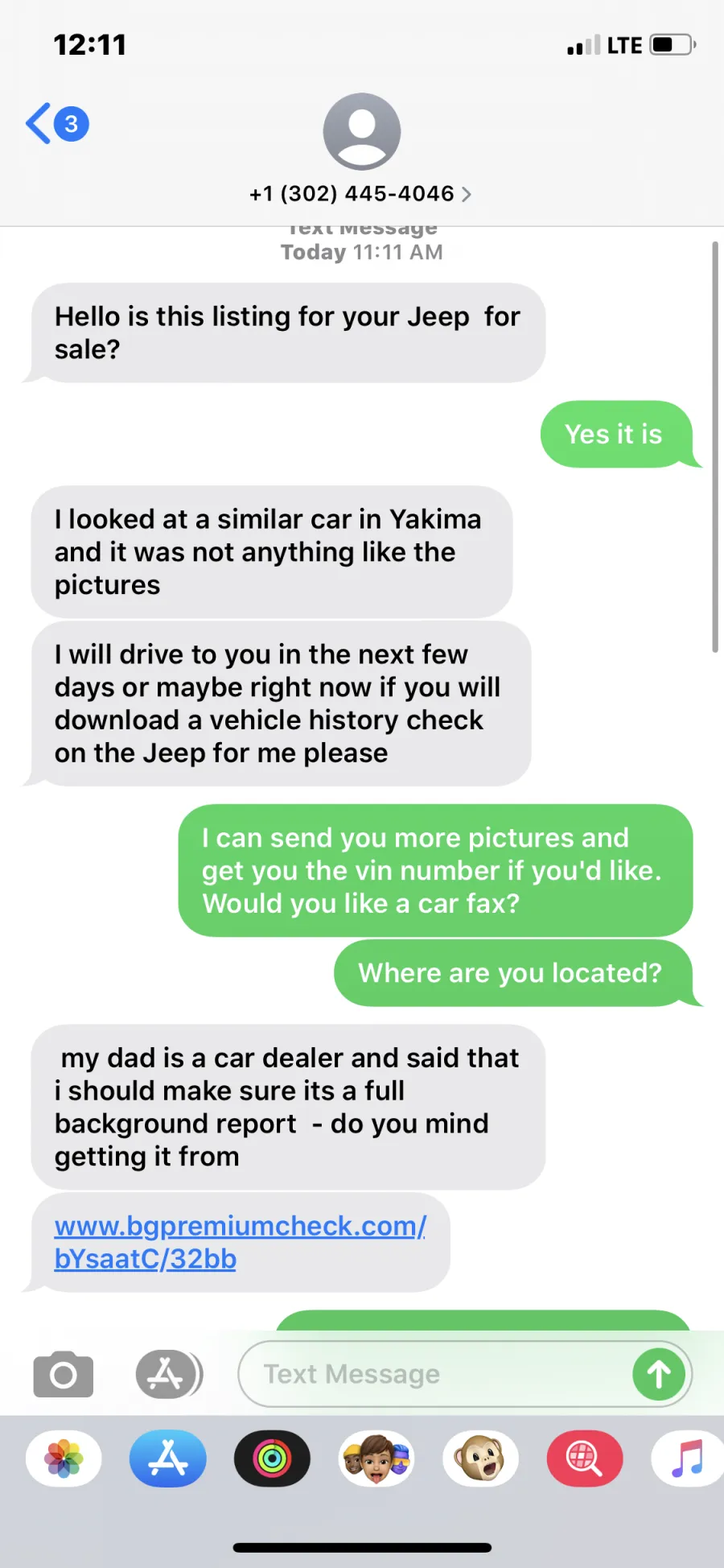Send the message with the arrow button

[x=659, y=1374]
